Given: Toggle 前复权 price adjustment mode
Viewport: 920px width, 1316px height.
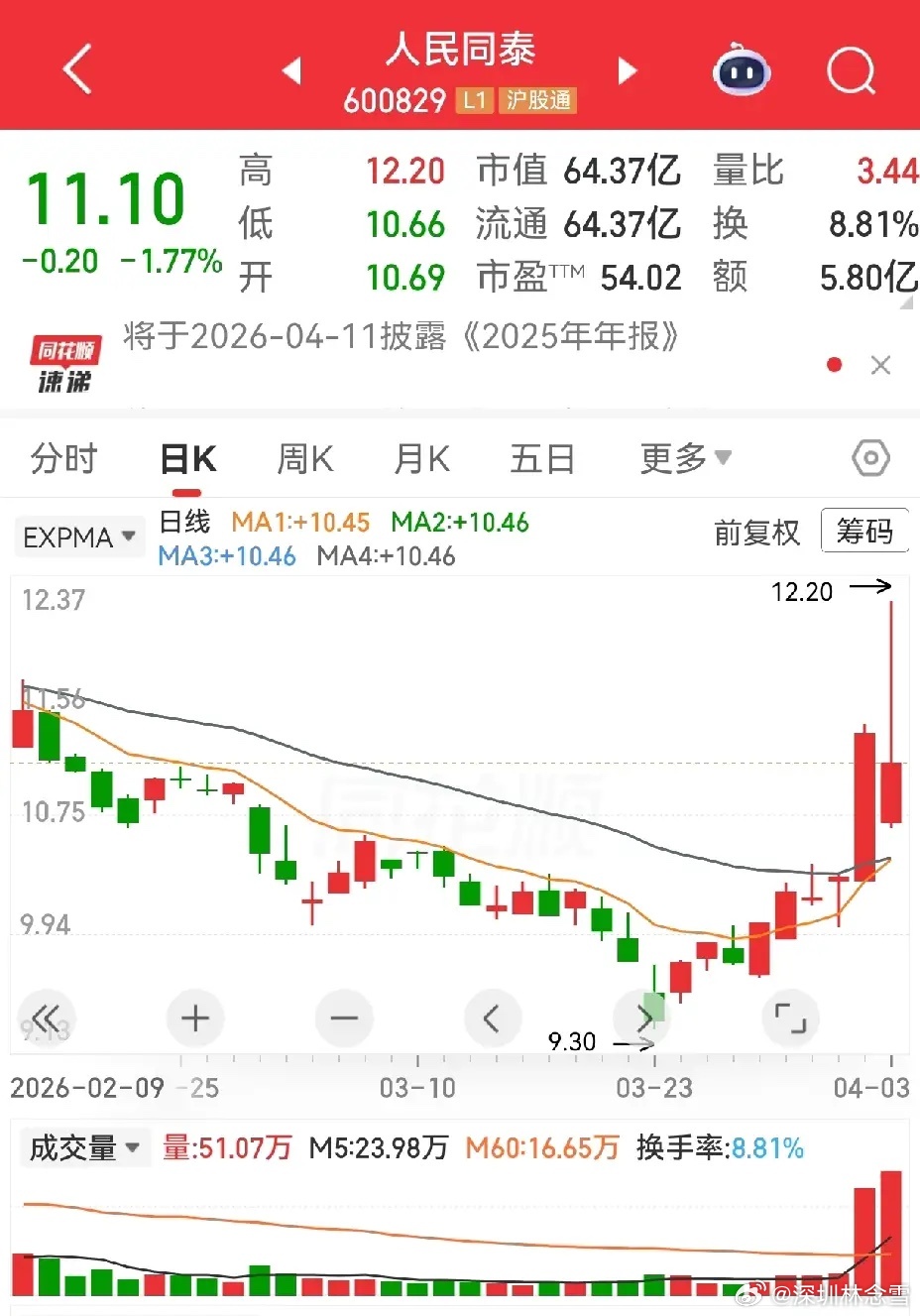Looking at the screenshot, I should coord(757,533).
